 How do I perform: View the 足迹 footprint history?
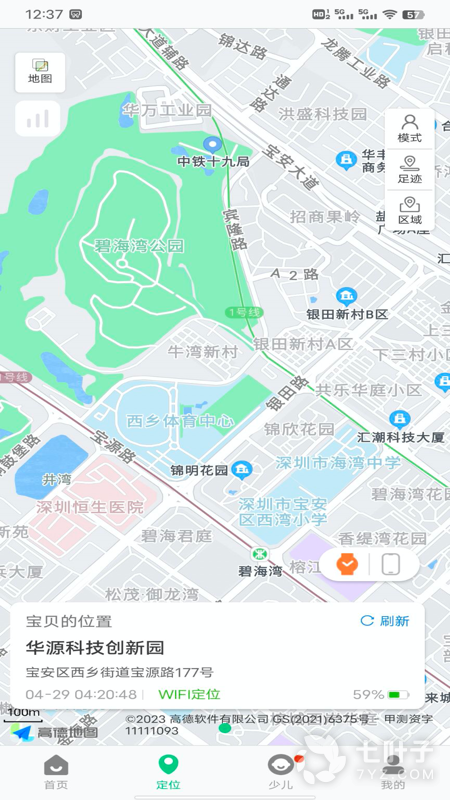click(410, 170)
